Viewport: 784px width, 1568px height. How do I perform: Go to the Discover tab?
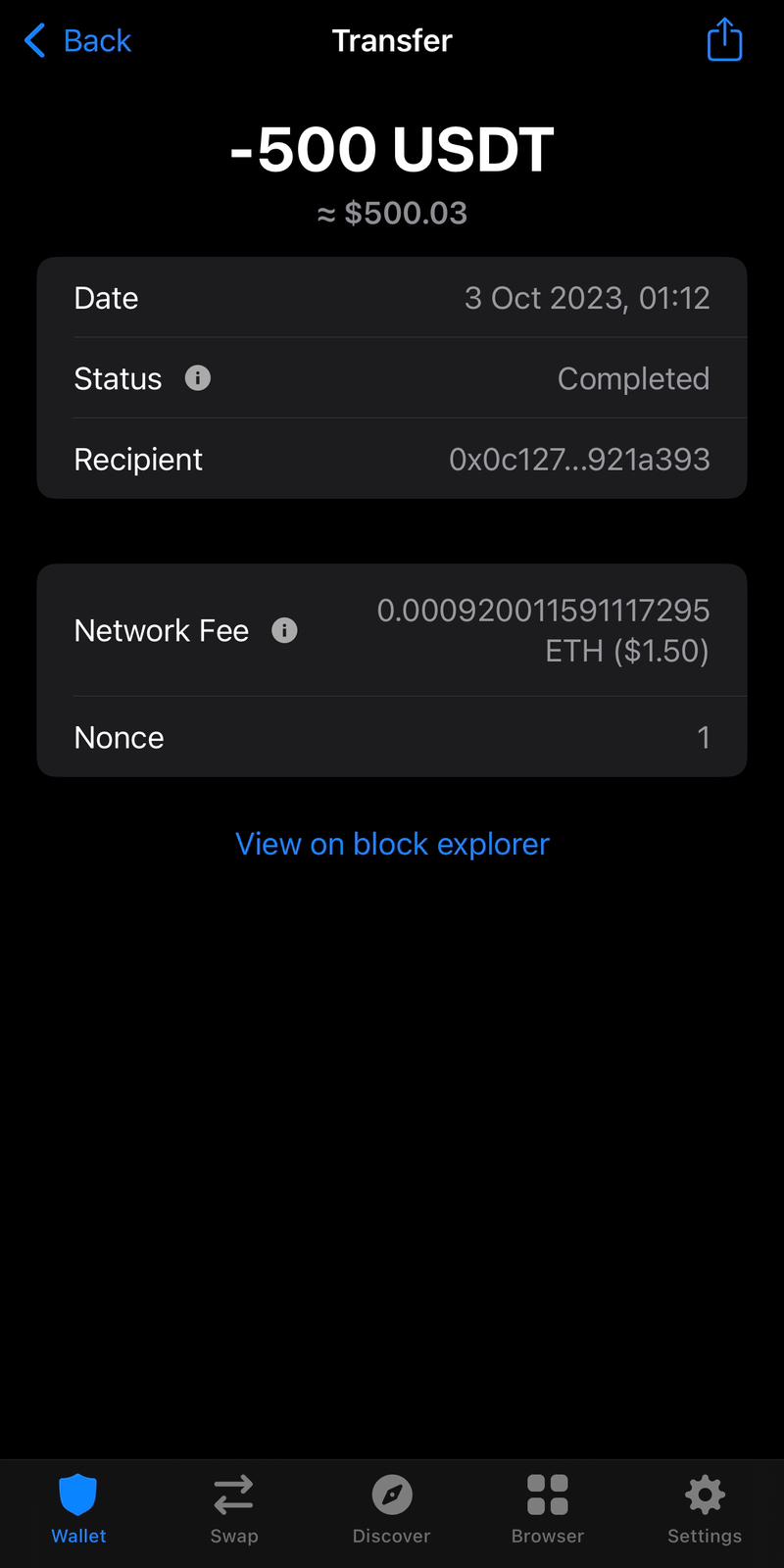392,1509
